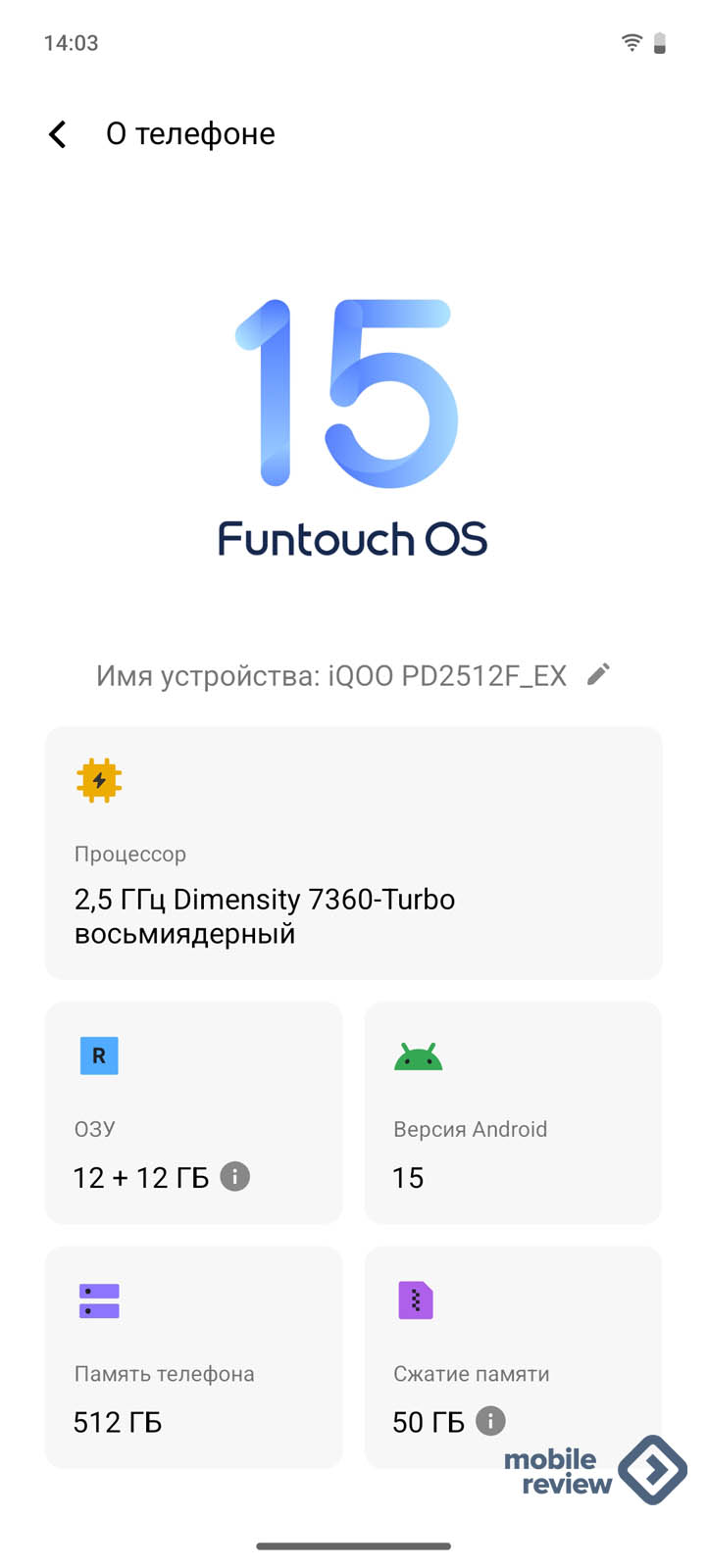The width and height of the screenshot is (708, 1568).
Task: Open the Версия Android card
Action: [512, 1112]
